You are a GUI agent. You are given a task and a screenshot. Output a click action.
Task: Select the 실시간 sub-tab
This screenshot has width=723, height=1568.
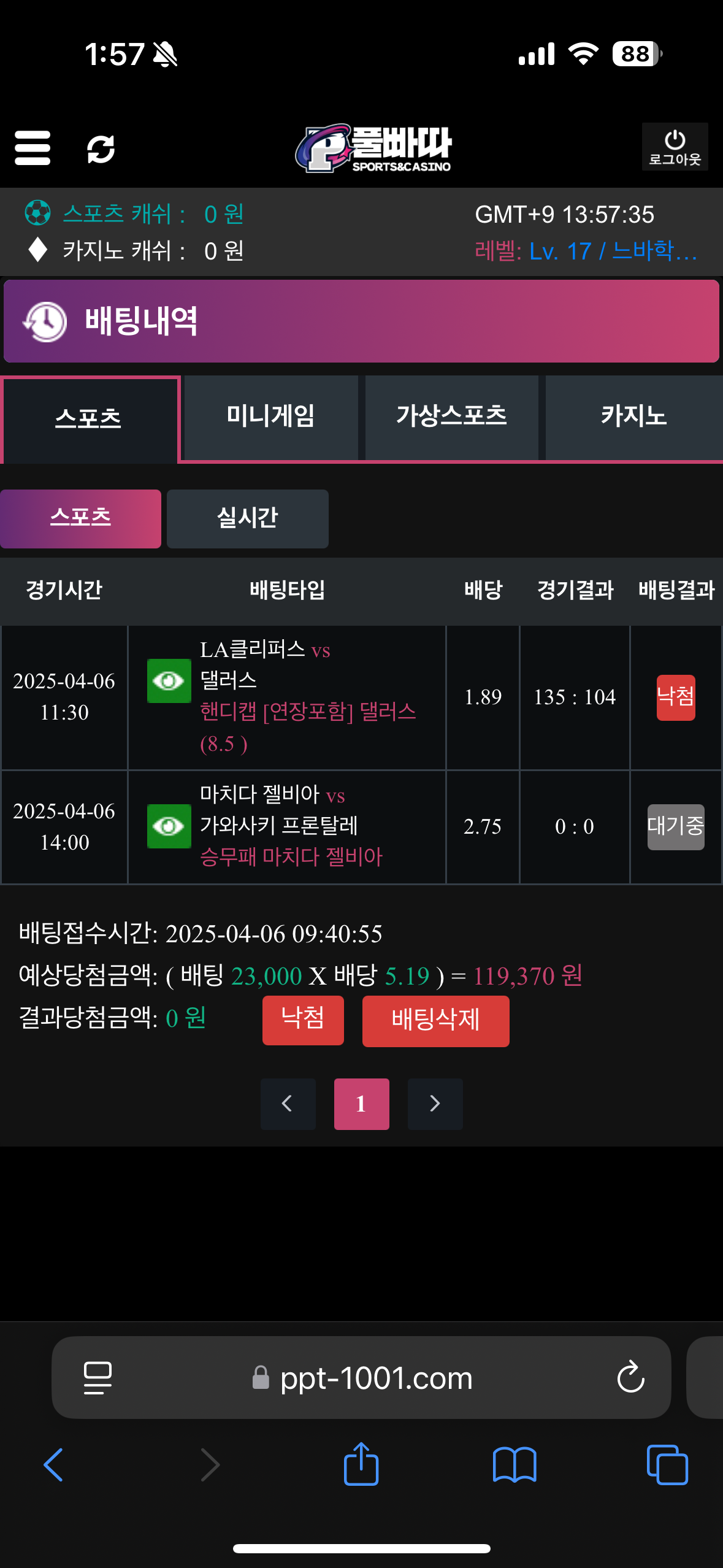(247, 518)
